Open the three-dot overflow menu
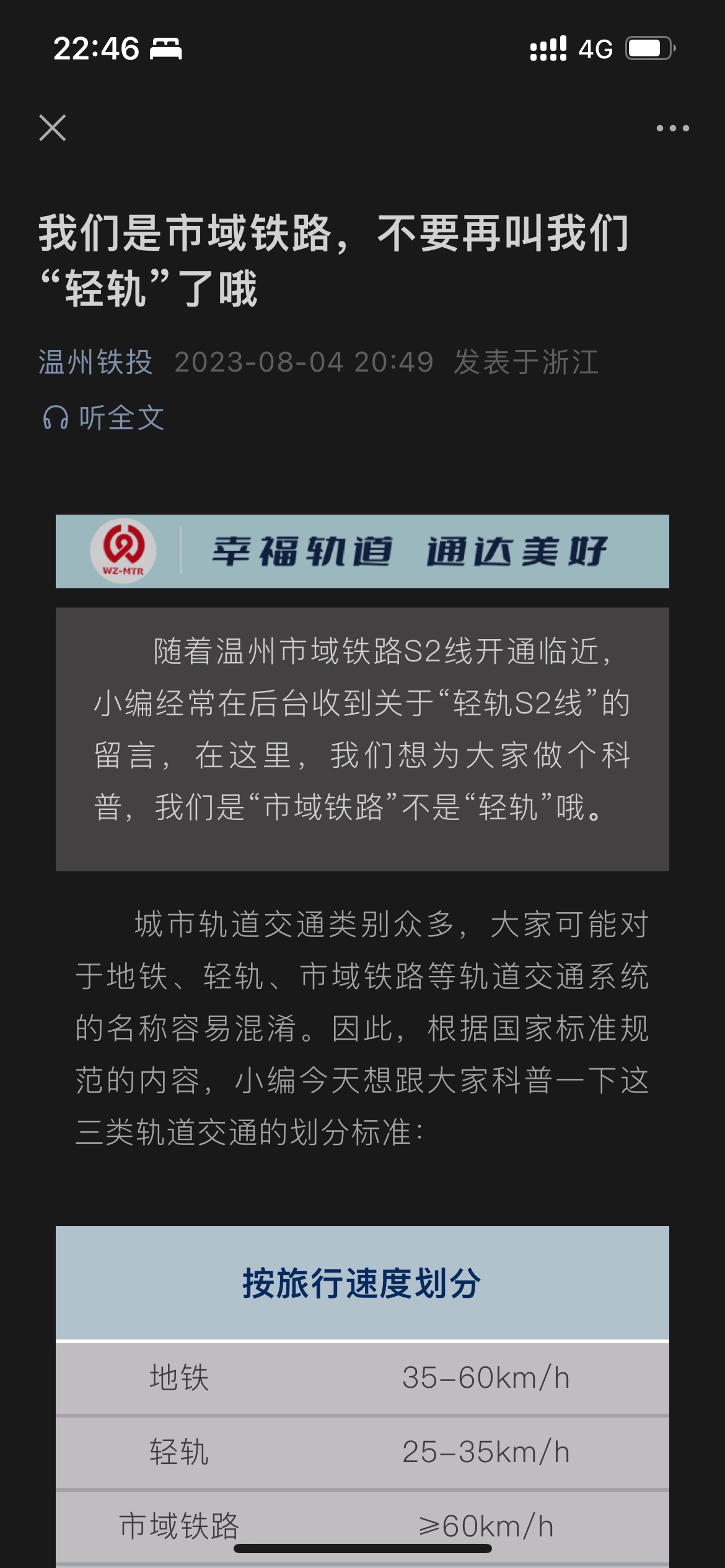The width and height of the screenshot is (725, 1568). tap(672, 128)
